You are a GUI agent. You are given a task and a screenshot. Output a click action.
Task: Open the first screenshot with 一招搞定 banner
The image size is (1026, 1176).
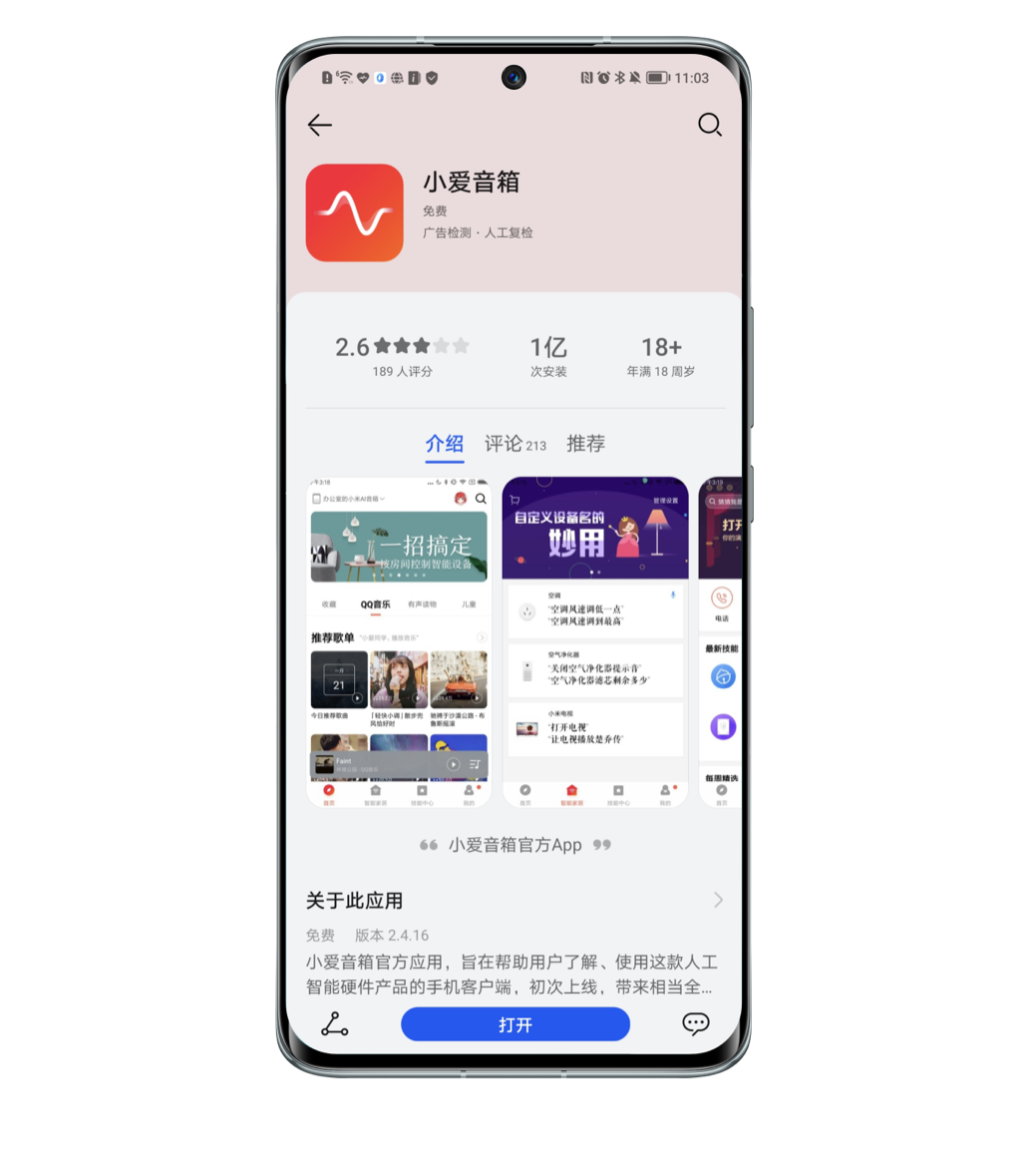pos(399,641)
